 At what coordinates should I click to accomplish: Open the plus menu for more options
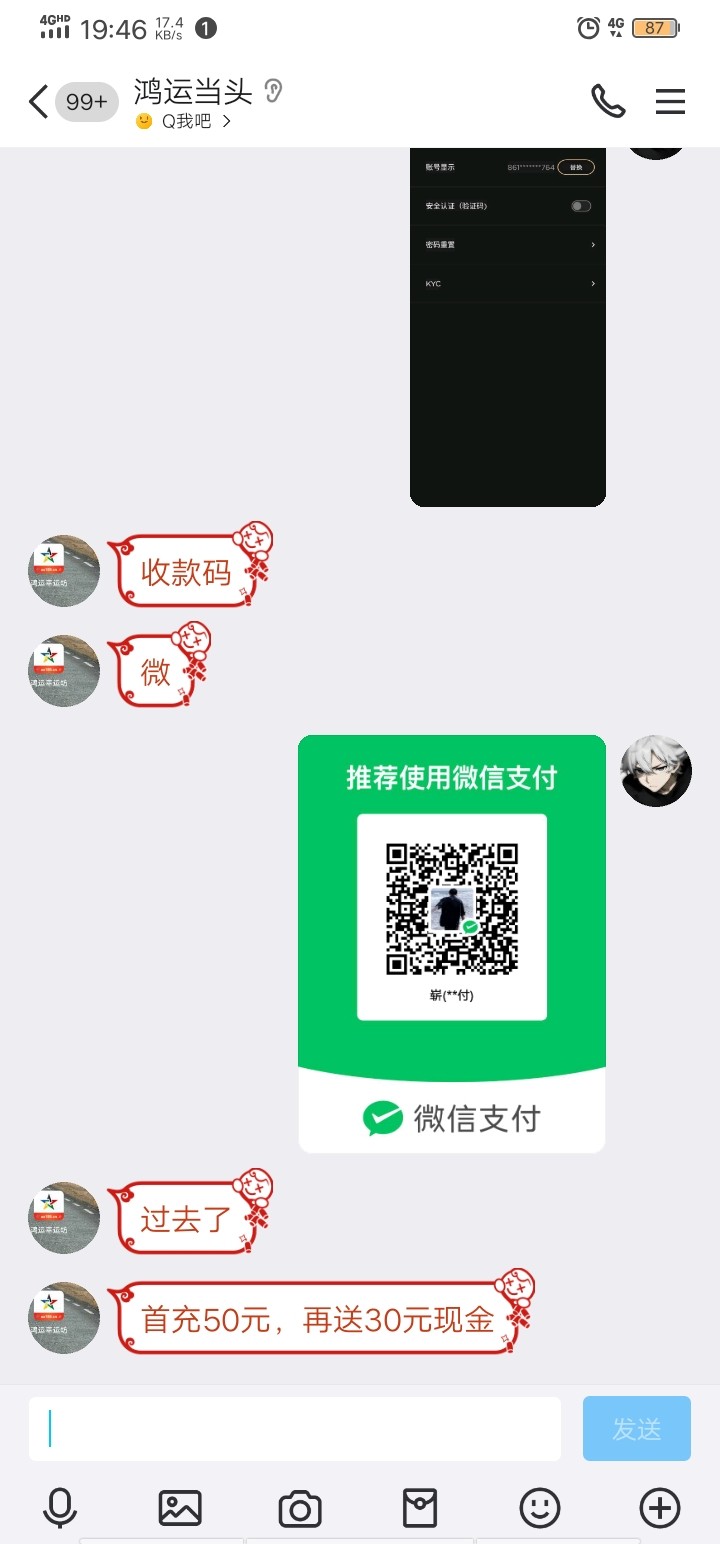pos(660,1508)
